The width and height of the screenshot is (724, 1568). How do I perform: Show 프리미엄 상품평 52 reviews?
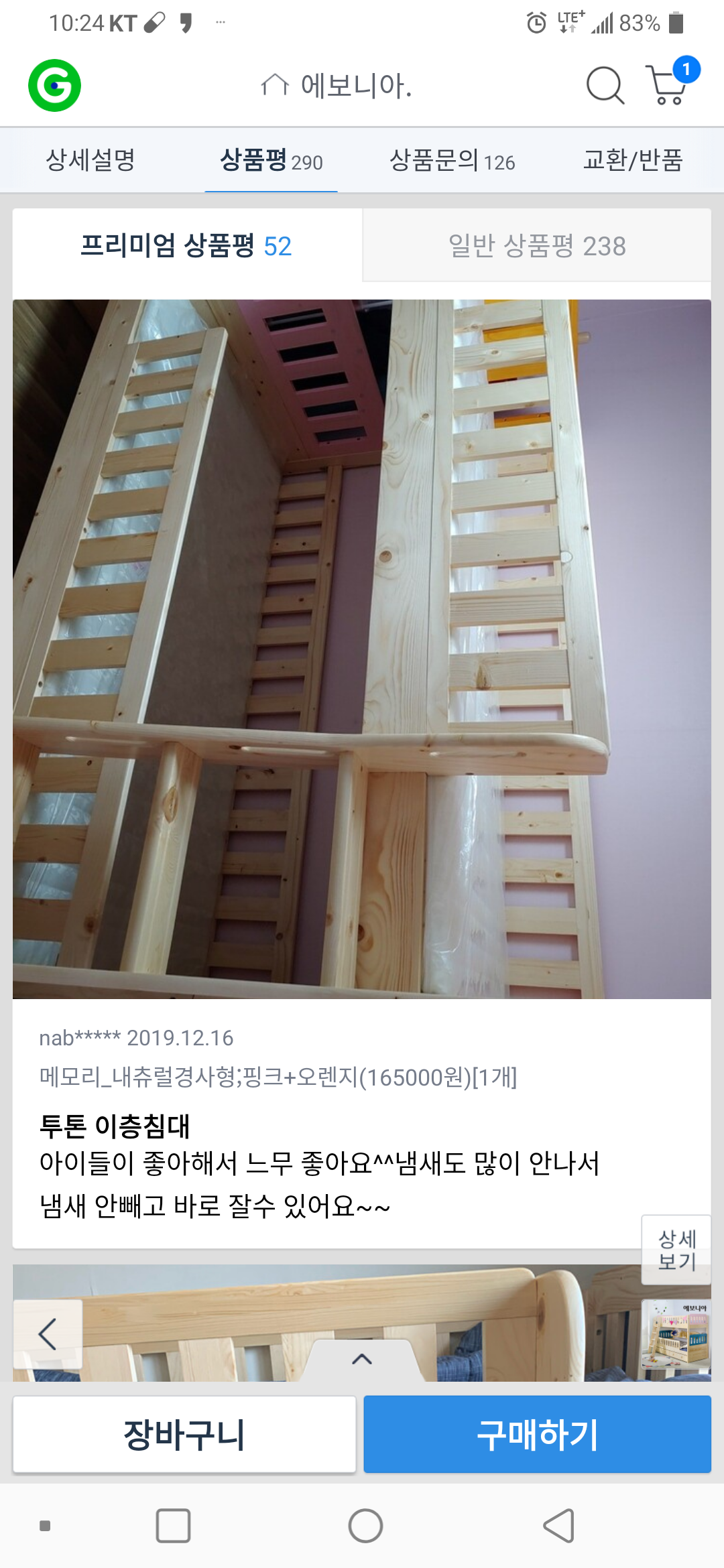coord(186,246)
